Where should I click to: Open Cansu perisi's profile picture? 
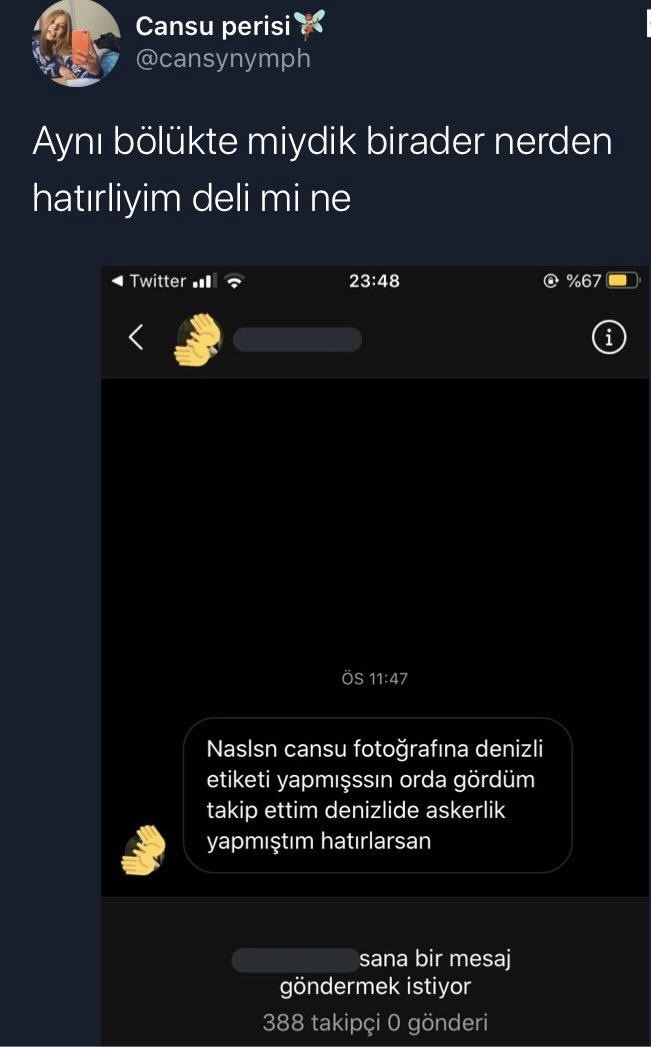pyautogui.click(x=75, y=42)
